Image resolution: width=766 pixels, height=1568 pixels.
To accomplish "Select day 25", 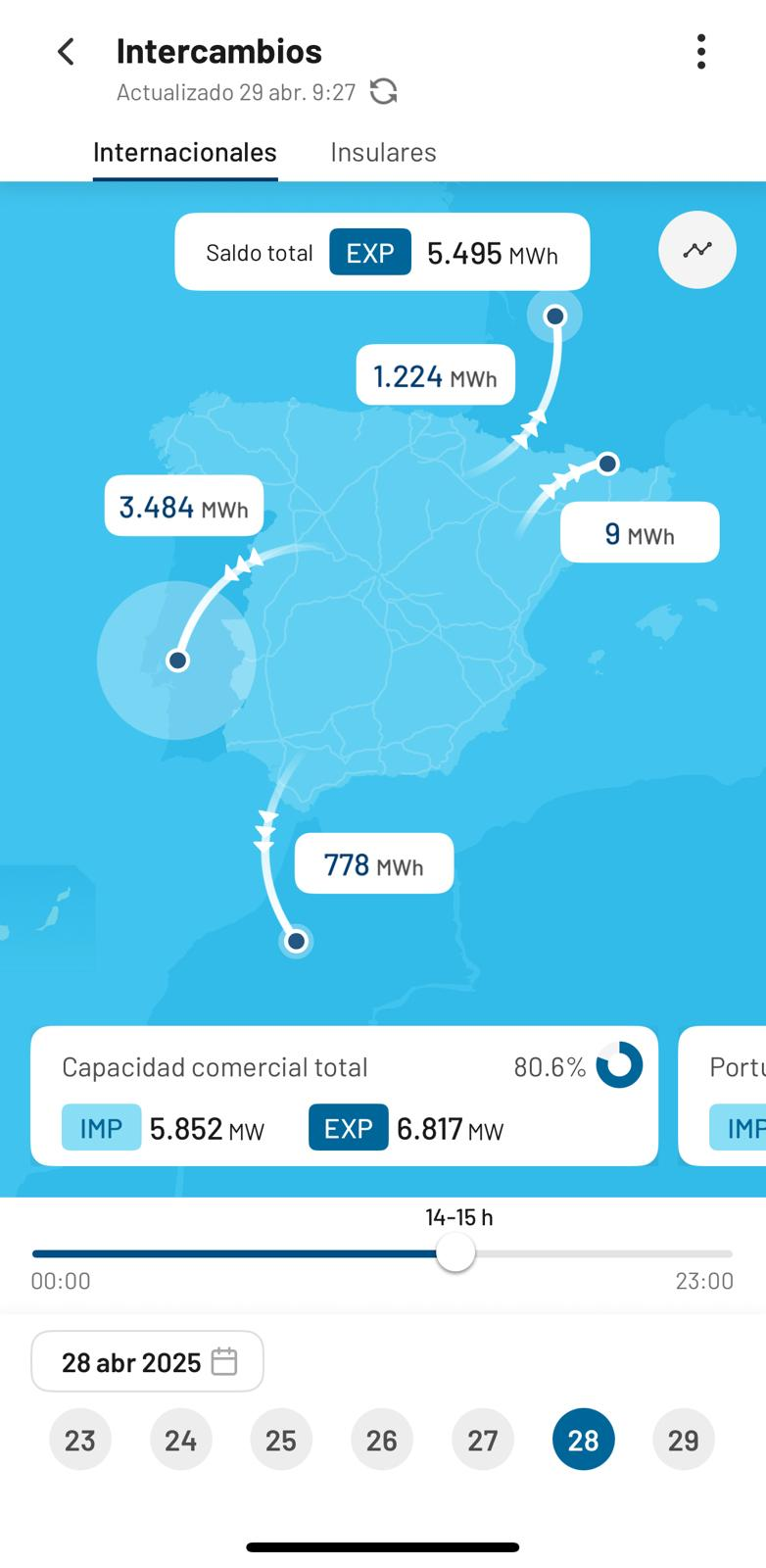I will click(281, 1440).
